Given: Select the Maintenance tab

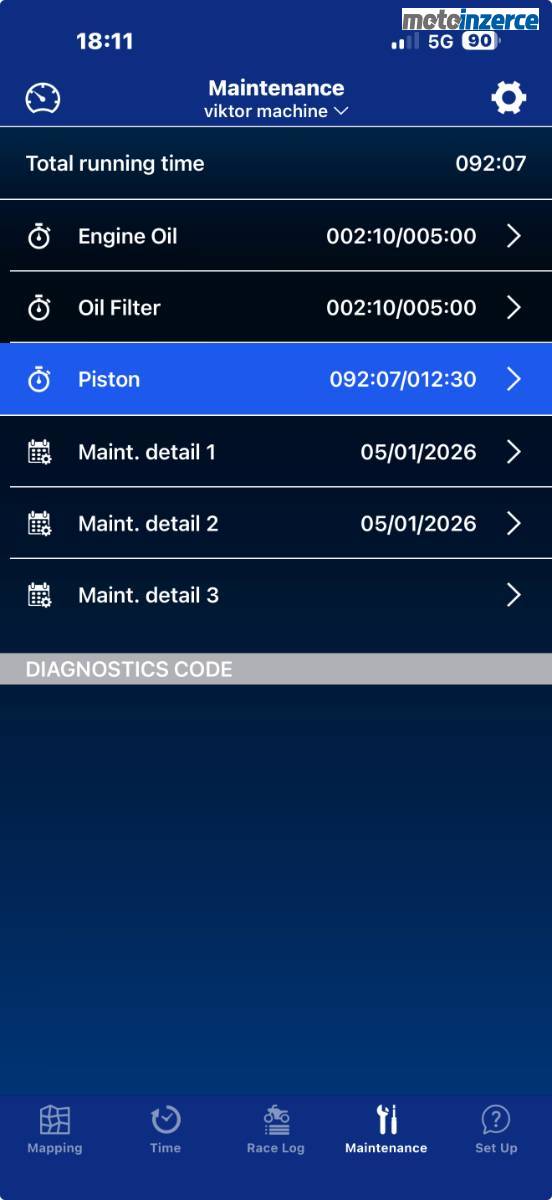Looking at the screenshot, I should [386, 1130].
